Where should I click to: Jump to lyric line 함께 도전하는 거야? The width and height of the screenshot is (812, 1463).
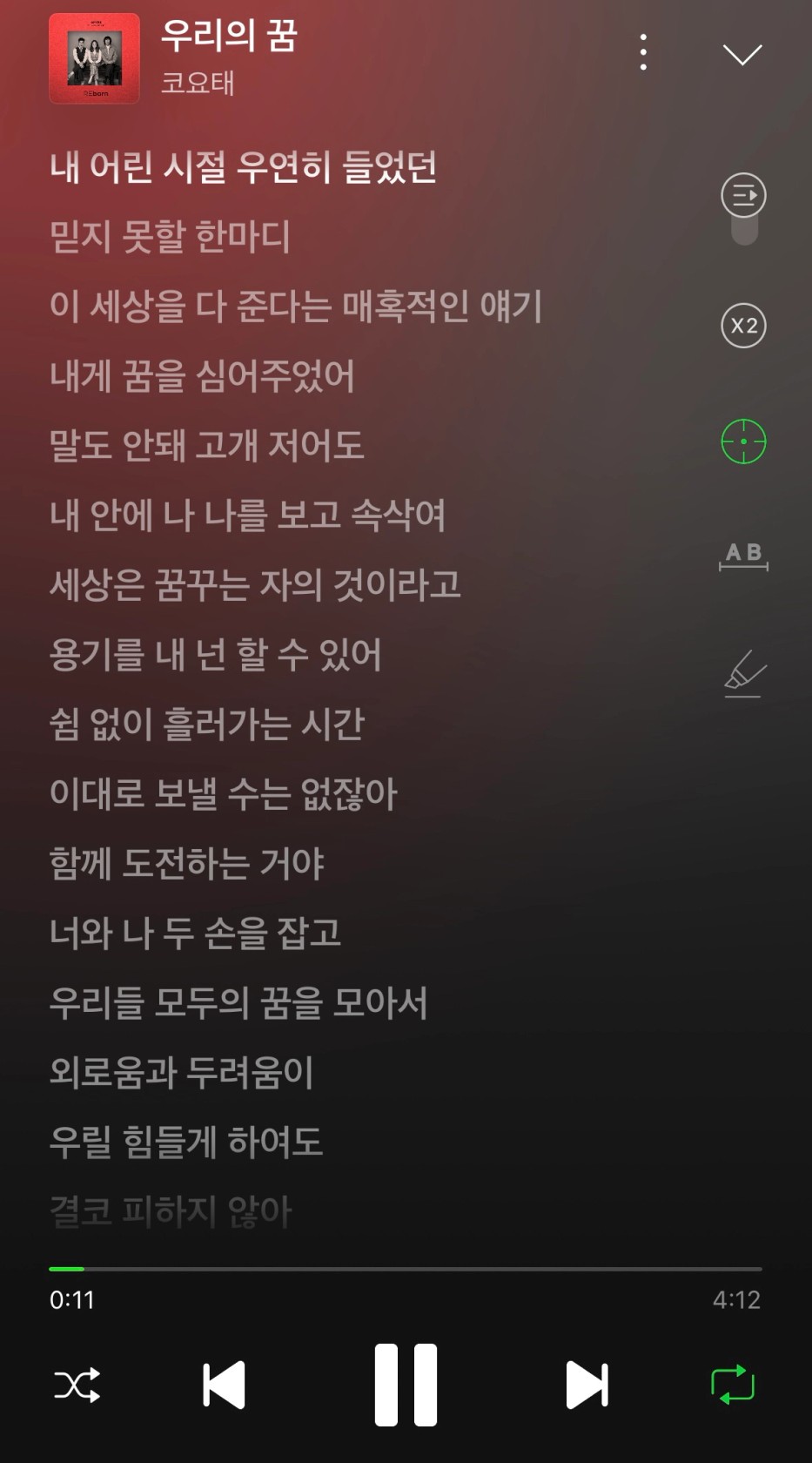point(187,863)
